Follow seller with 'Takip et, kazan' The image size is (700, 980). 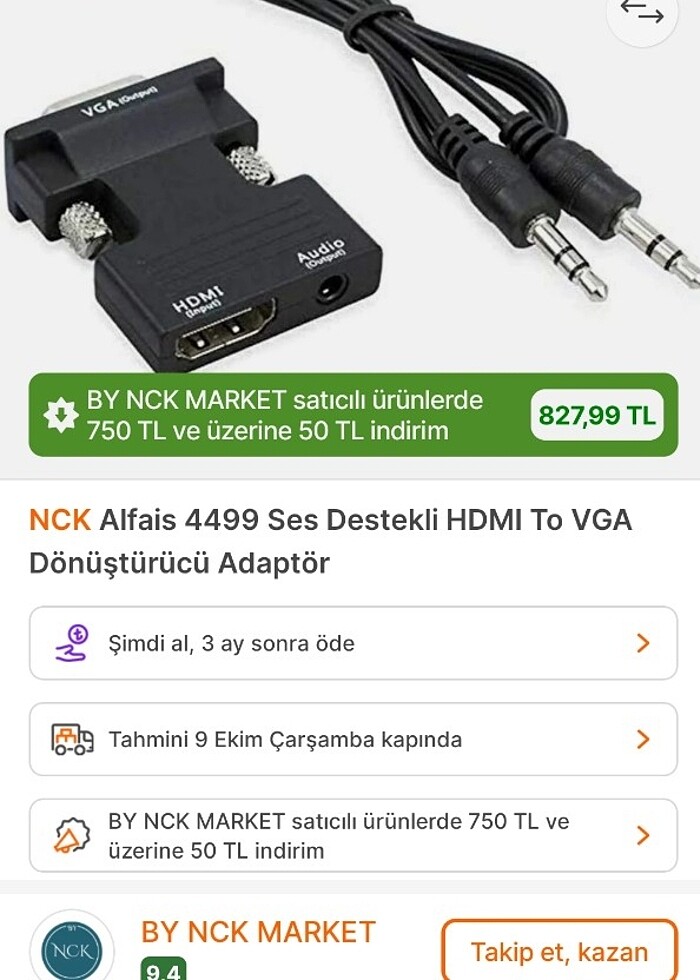pyautogui.click(x=559, y=951)
